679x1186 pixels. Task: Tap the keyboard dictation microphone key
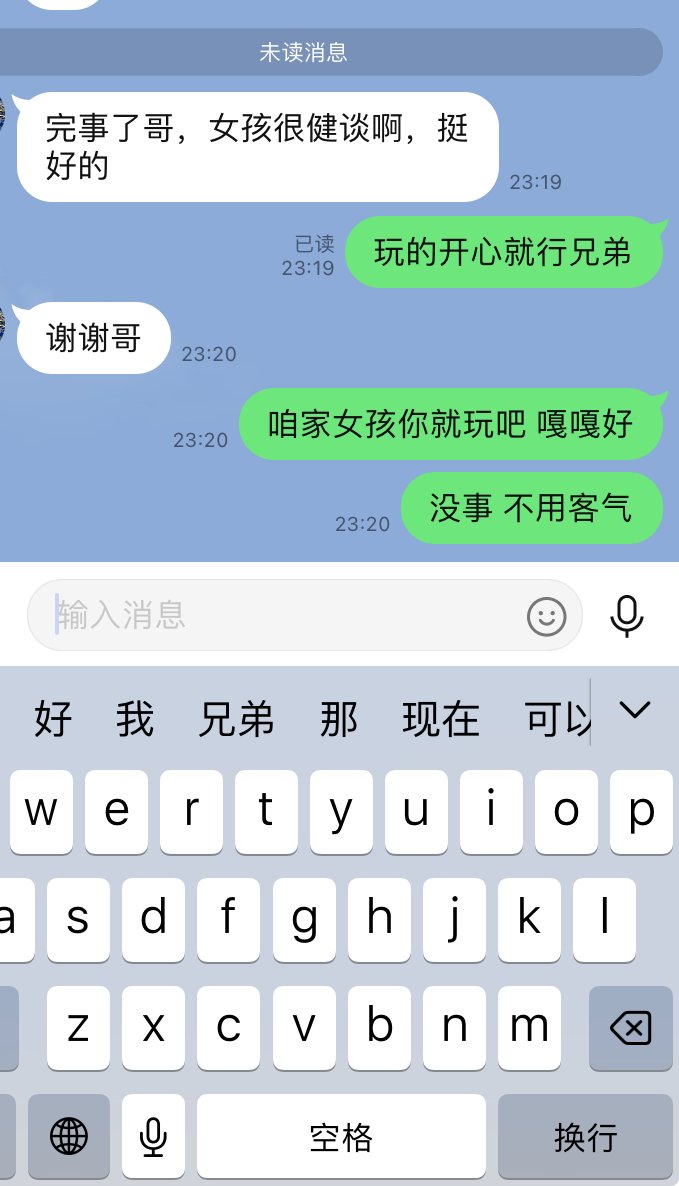153,1136
